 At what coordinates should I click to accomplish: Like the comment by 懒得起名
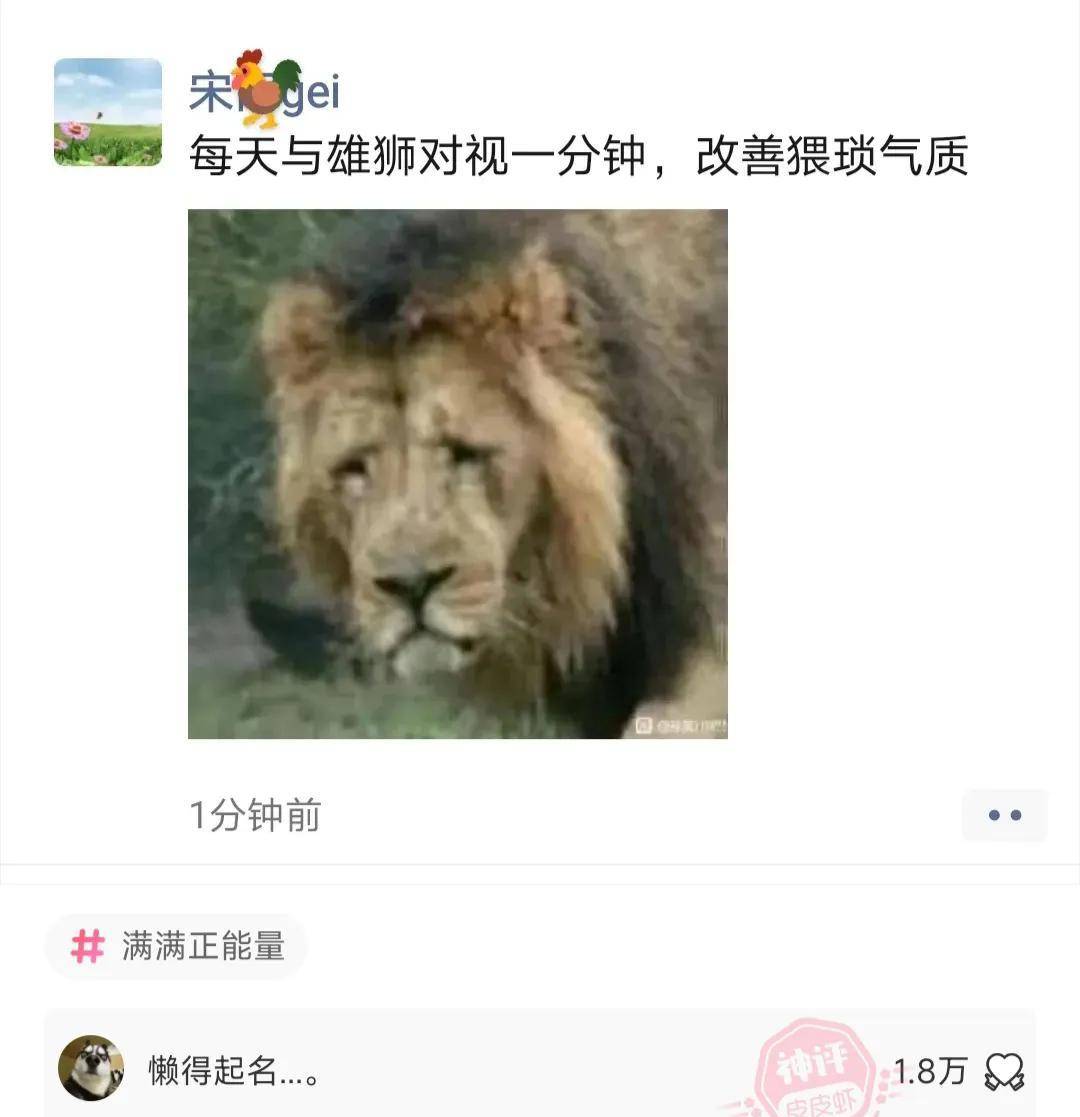click(1004, 1071)
